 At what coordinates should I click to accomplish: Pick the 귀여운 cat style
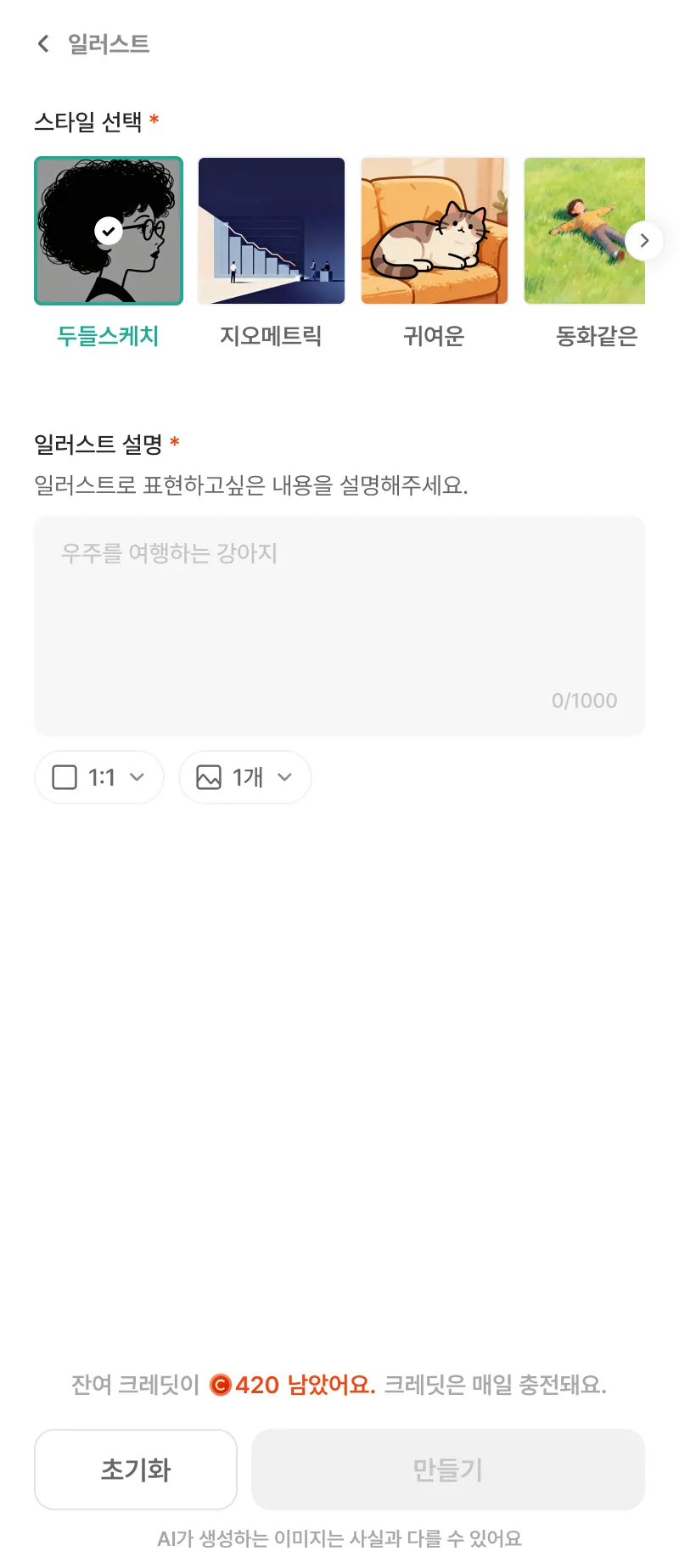click(435, 231)
